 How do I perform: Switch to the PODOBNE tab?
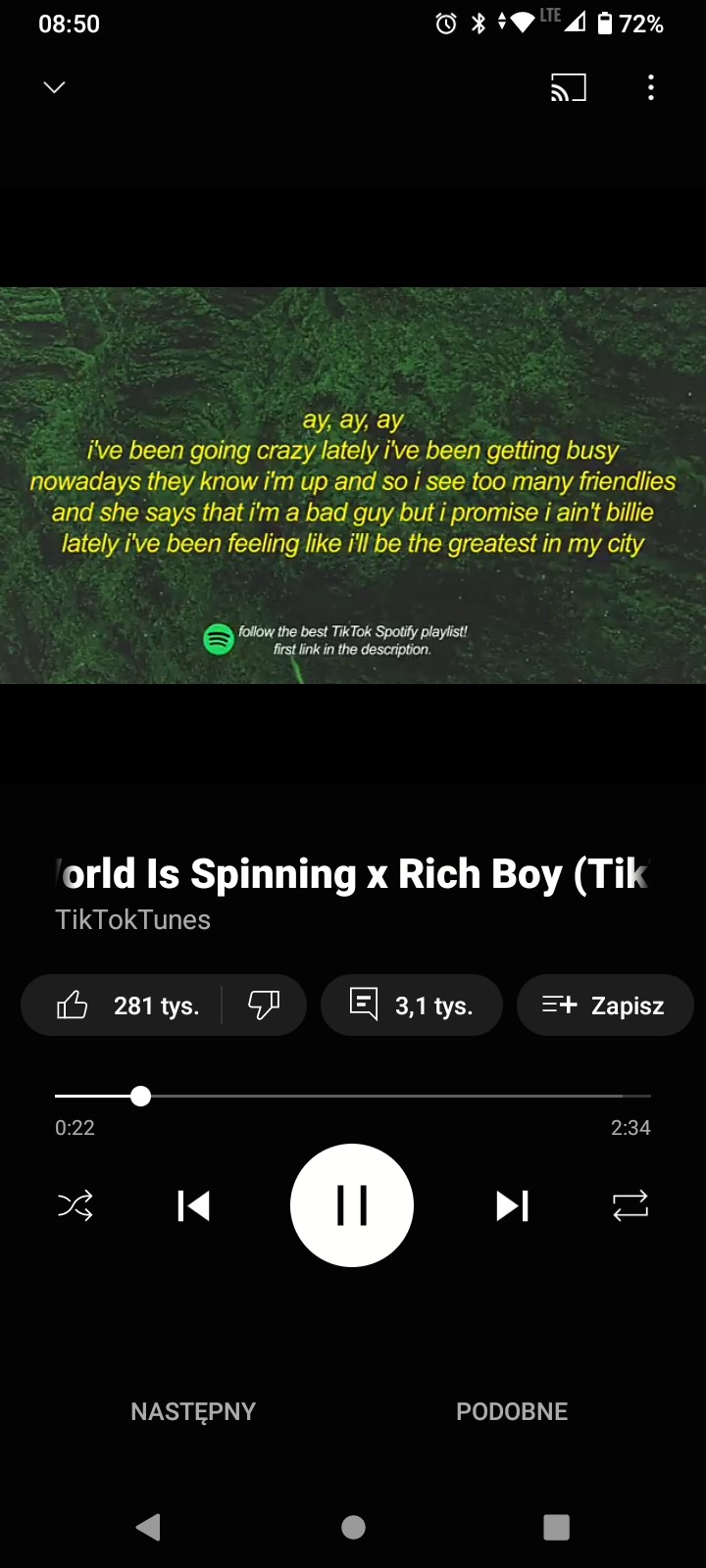pyautogui.click(x=512, y=1411)
